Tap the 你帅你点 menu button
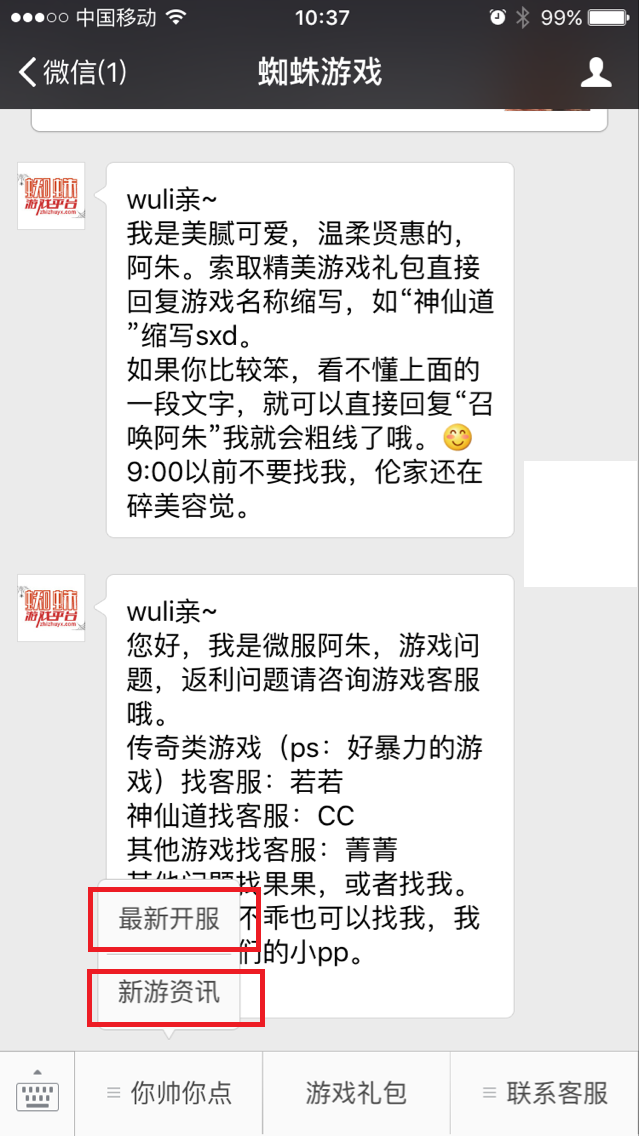This screenshot has height=1136, width=639. 169,1093
